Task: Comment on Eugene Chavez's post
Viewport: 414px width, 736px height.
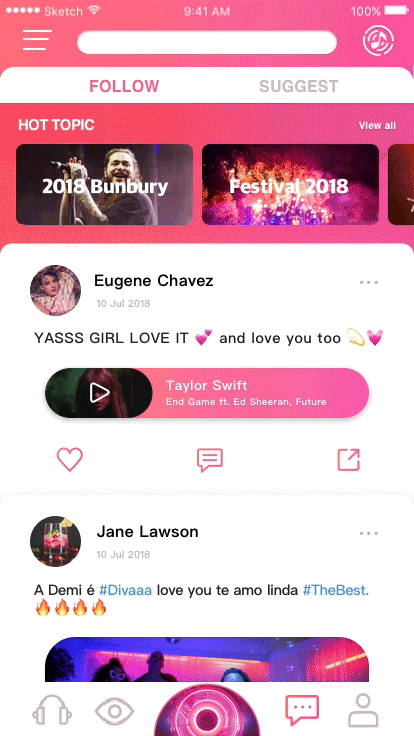Action: tap(210, 460)
